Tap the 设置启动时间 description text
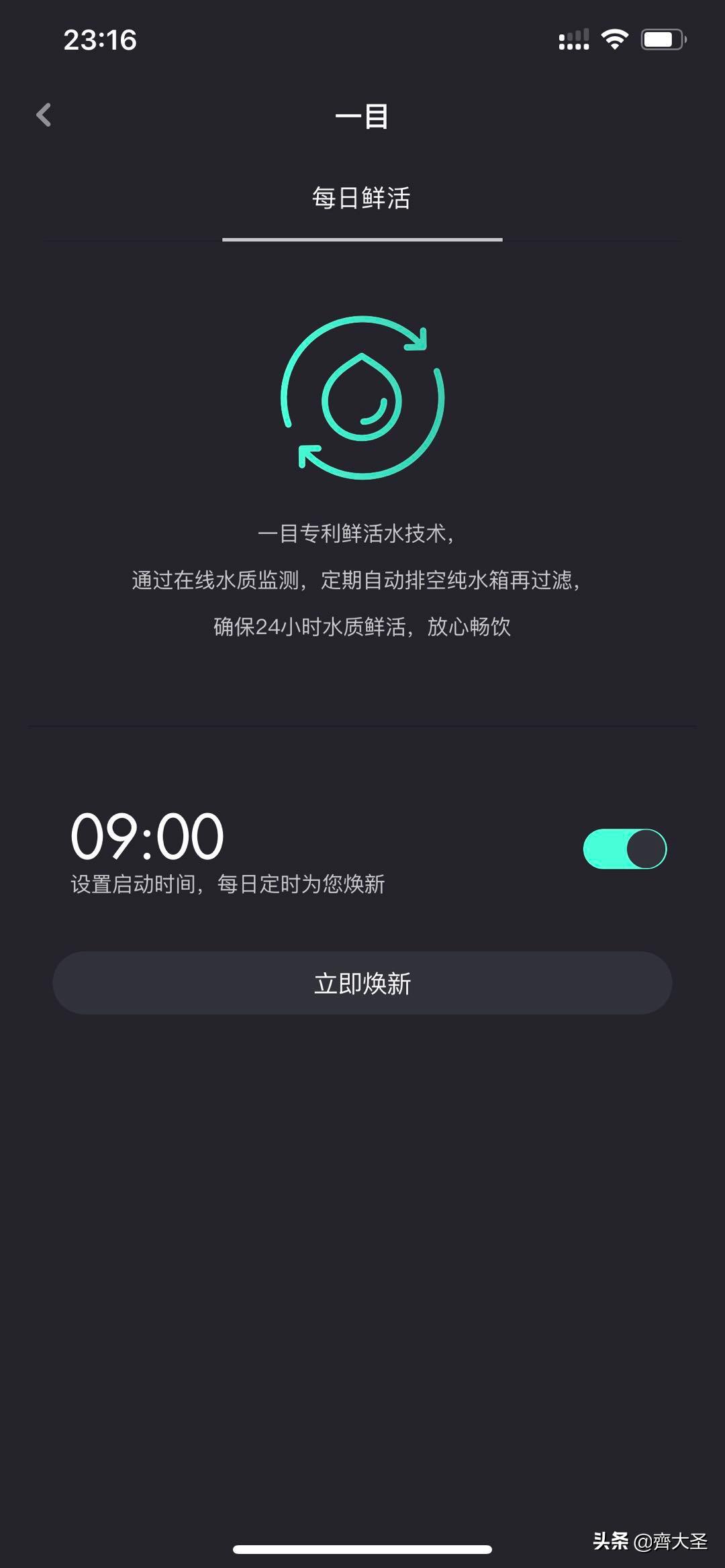The width and height of the screenshot is (725, 1568). coord(228,886)
